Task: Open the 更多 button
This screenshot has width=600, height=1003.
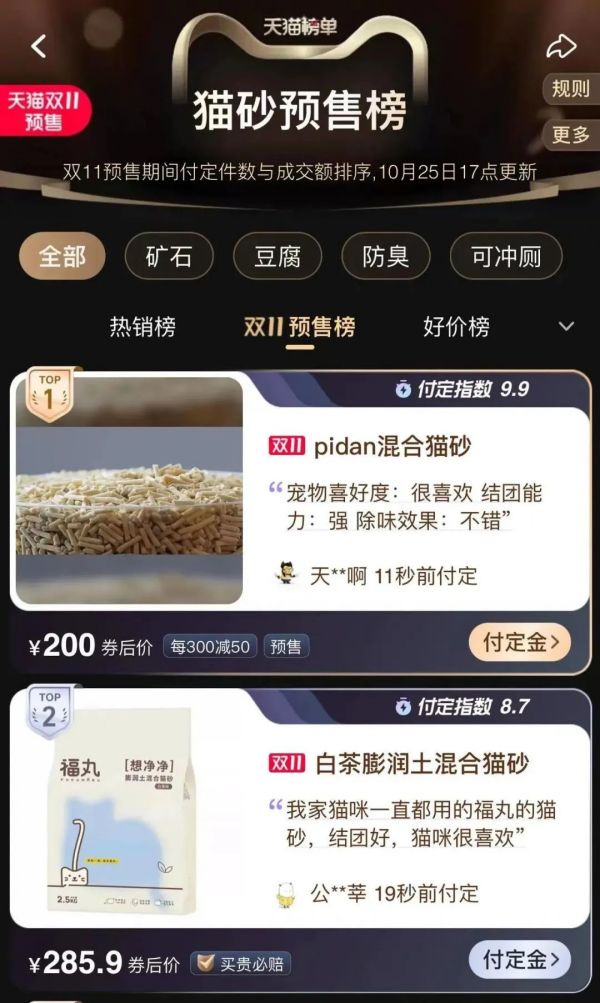Action: point(571,134)
